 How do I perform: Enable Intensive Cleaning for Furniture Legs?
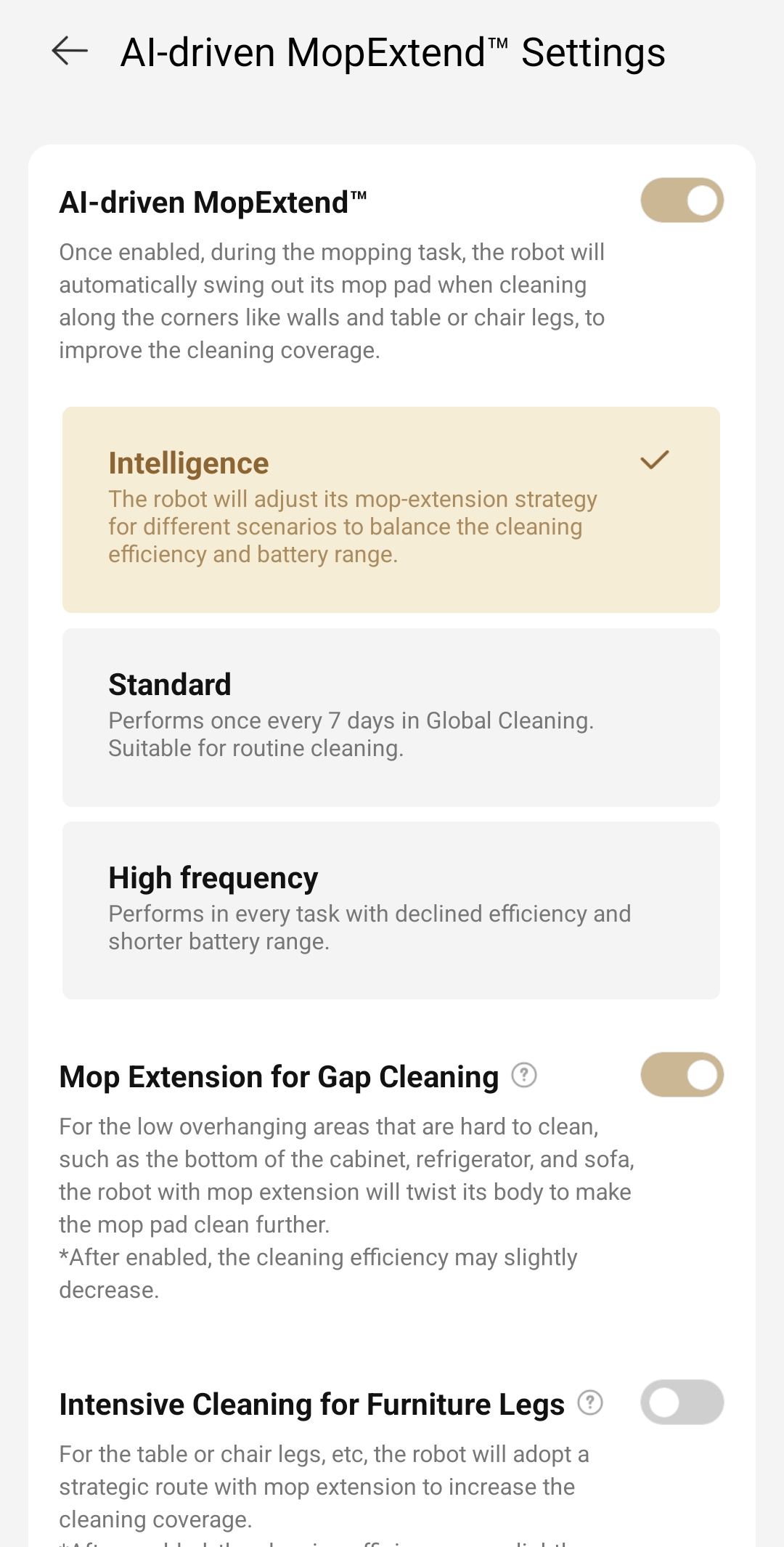(682, 1402)
